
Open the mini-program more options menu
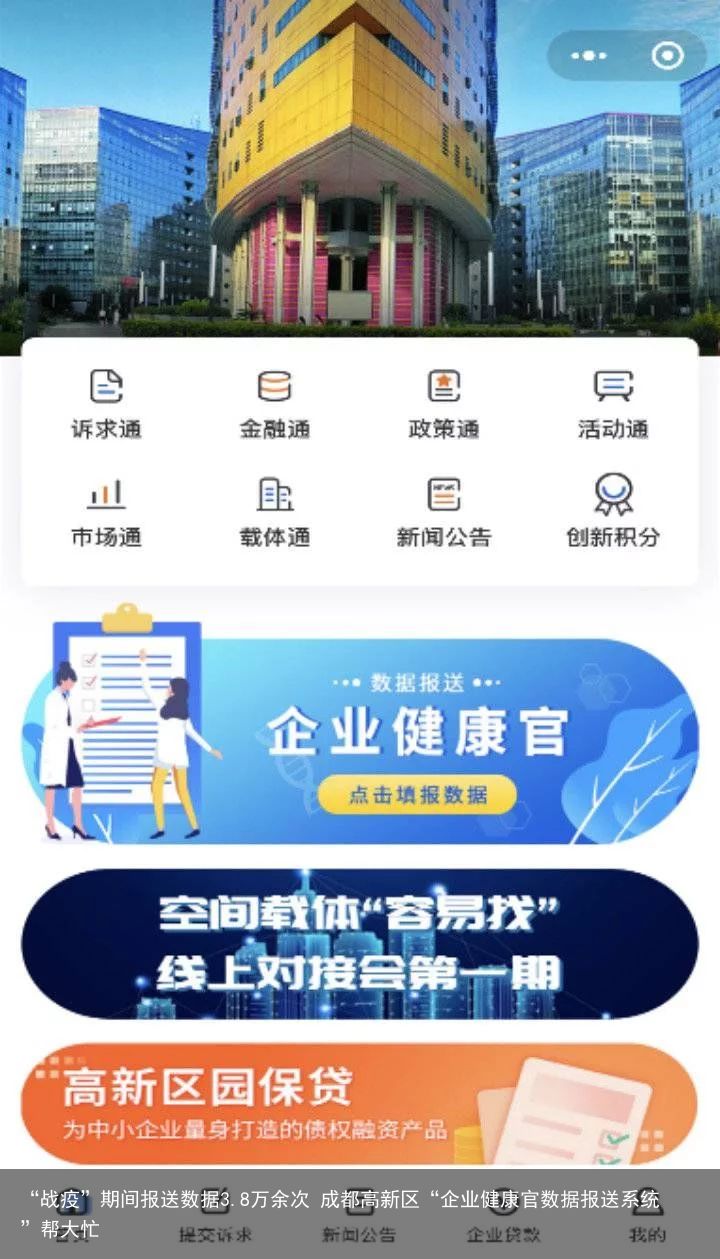pyautogui.click(x=589, y=56)
